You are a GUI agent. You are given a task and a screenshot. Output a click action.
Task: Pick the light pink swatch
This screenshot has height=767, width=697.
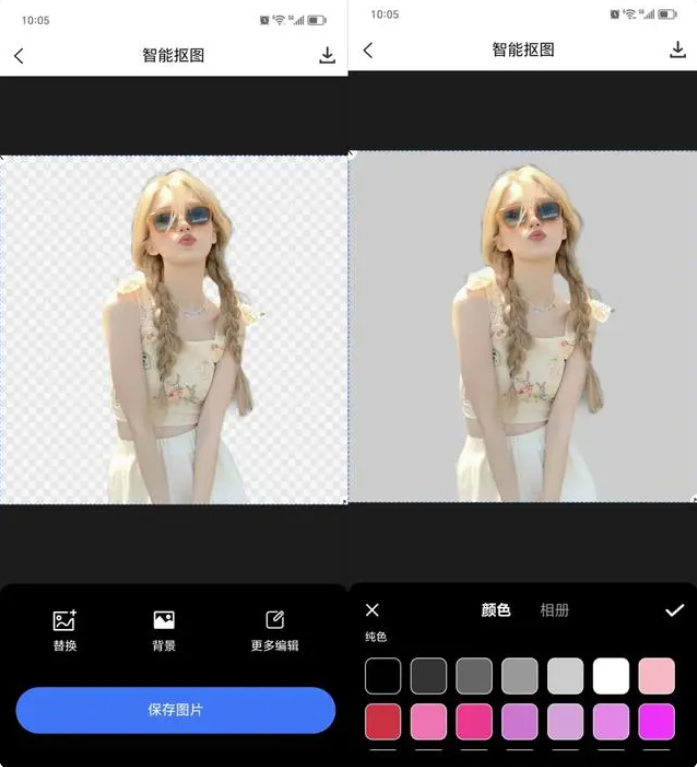point(657,676)
